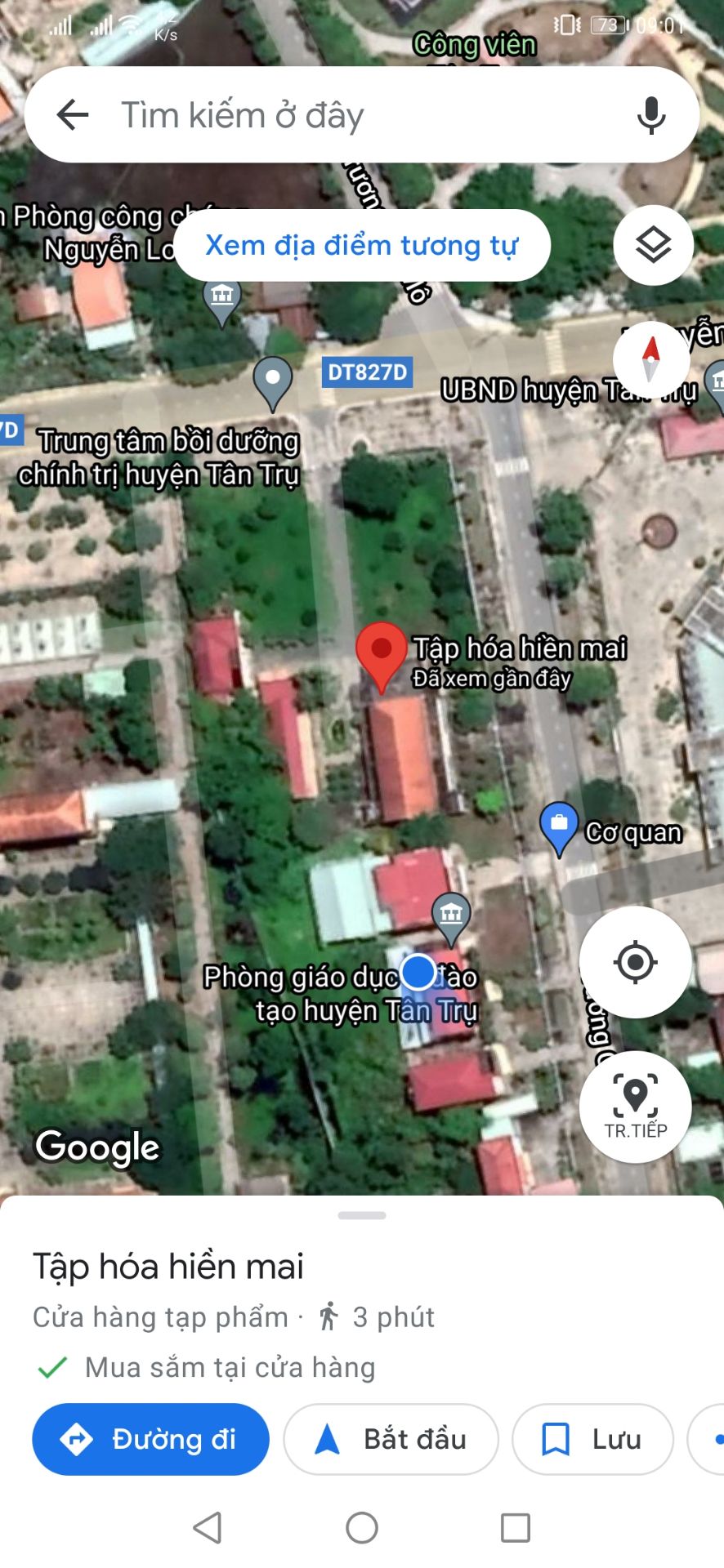Screen dimensions: 724x1568
Task: Tap the microphone icon for voice search
Action: pyautogui.click(x=651, y=114)
